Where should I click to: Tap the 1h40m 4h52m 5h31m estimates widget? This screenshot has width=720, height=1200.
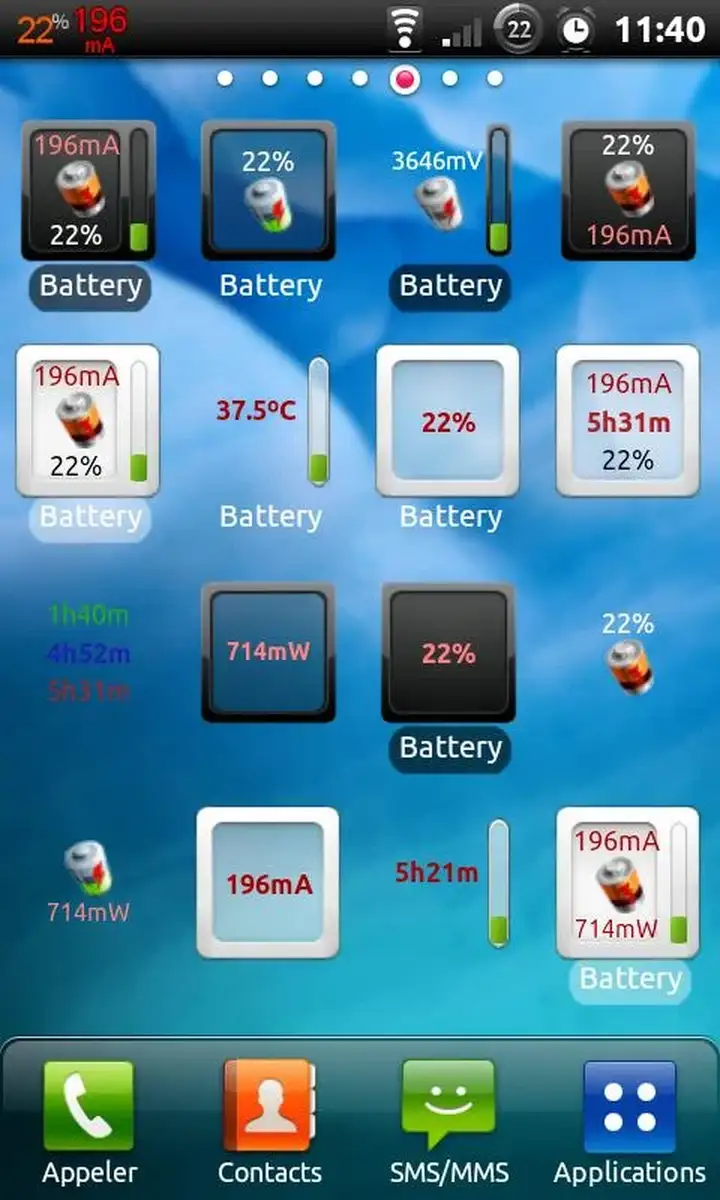click(x=89, y=652)
